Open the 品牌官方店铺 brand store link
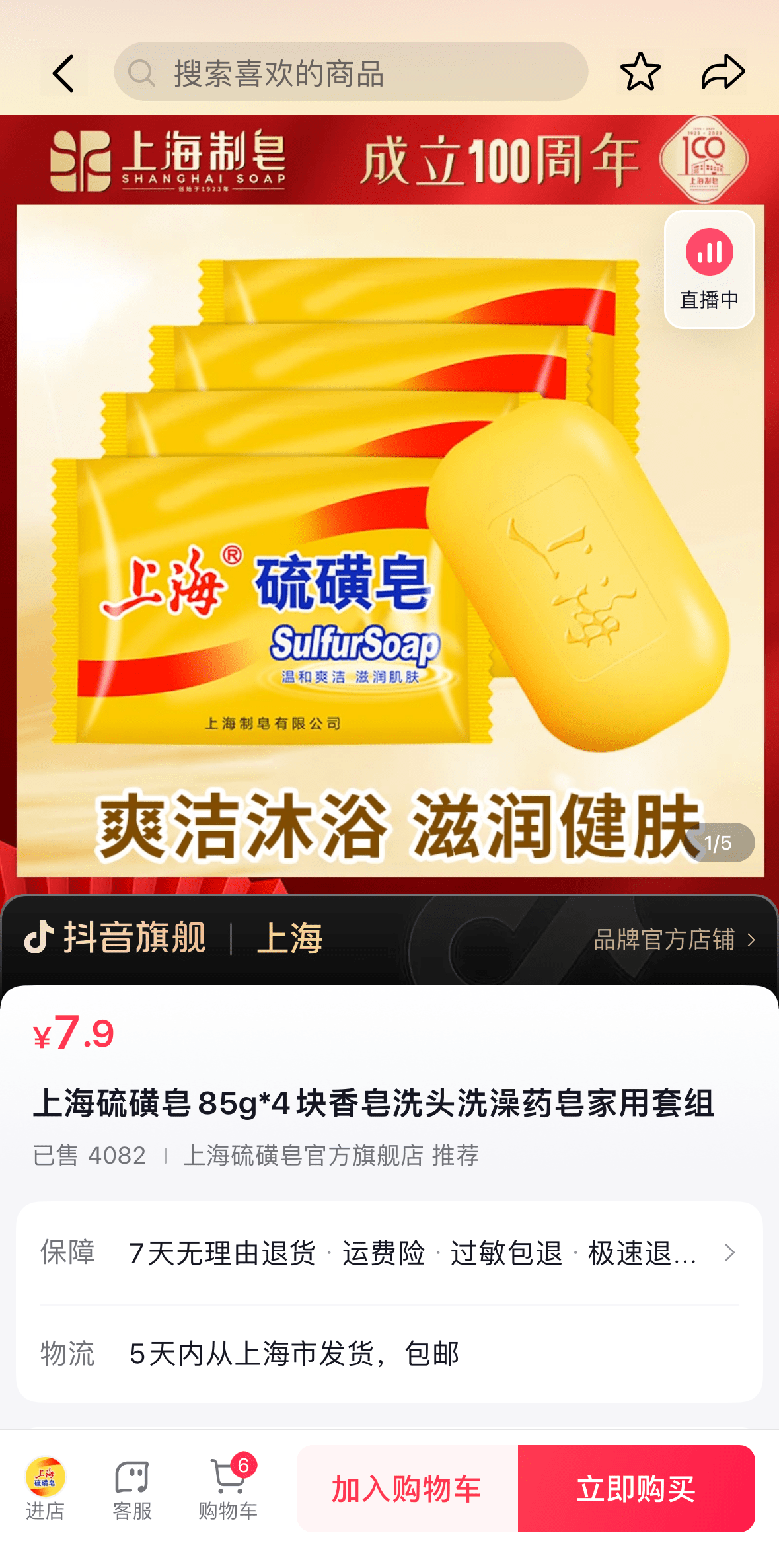 pyautogui.click(x=674, y=939)
